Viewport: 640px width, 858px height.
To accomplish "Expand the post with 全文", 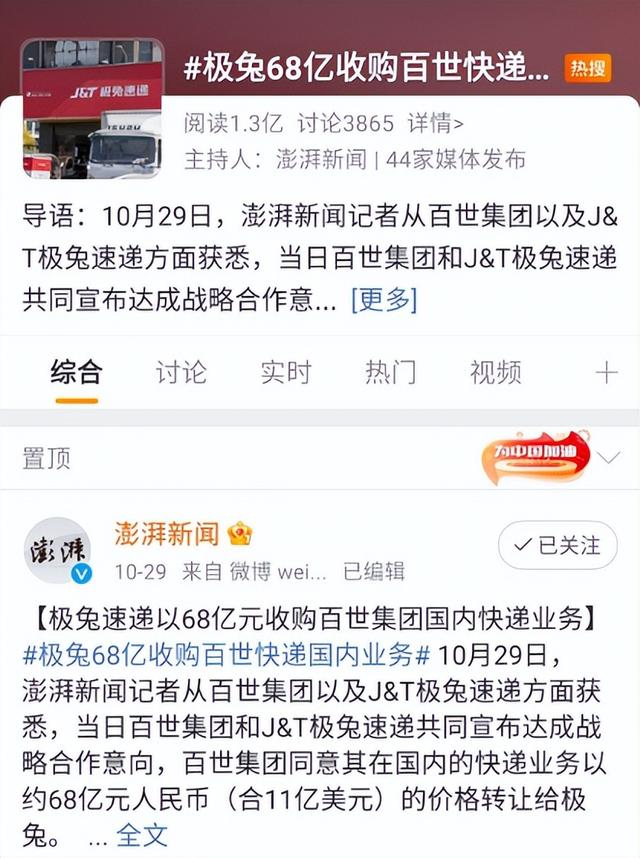I will [x=142, y=836].
